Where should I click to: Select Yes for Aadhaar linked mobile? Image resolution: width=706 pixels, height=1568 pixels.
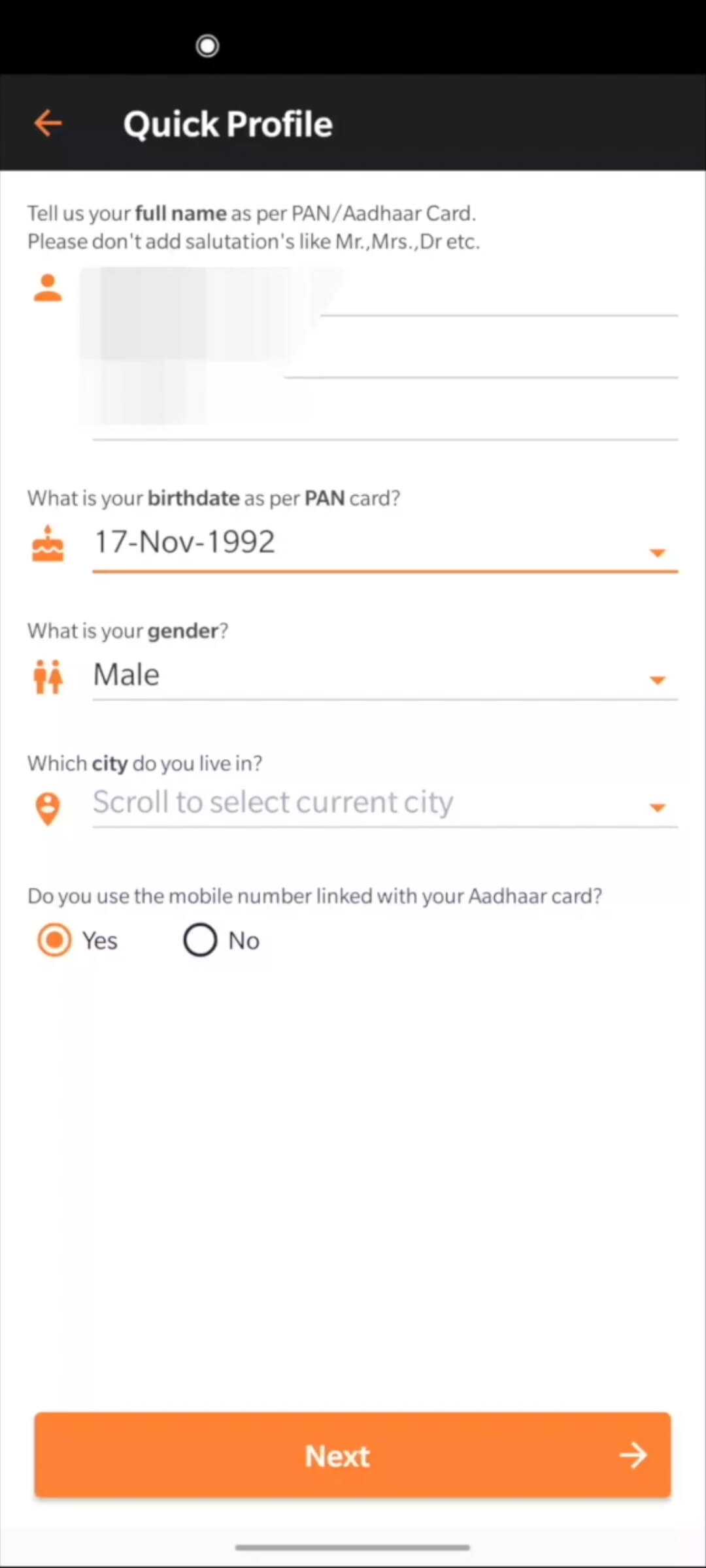tap(55, 941)
